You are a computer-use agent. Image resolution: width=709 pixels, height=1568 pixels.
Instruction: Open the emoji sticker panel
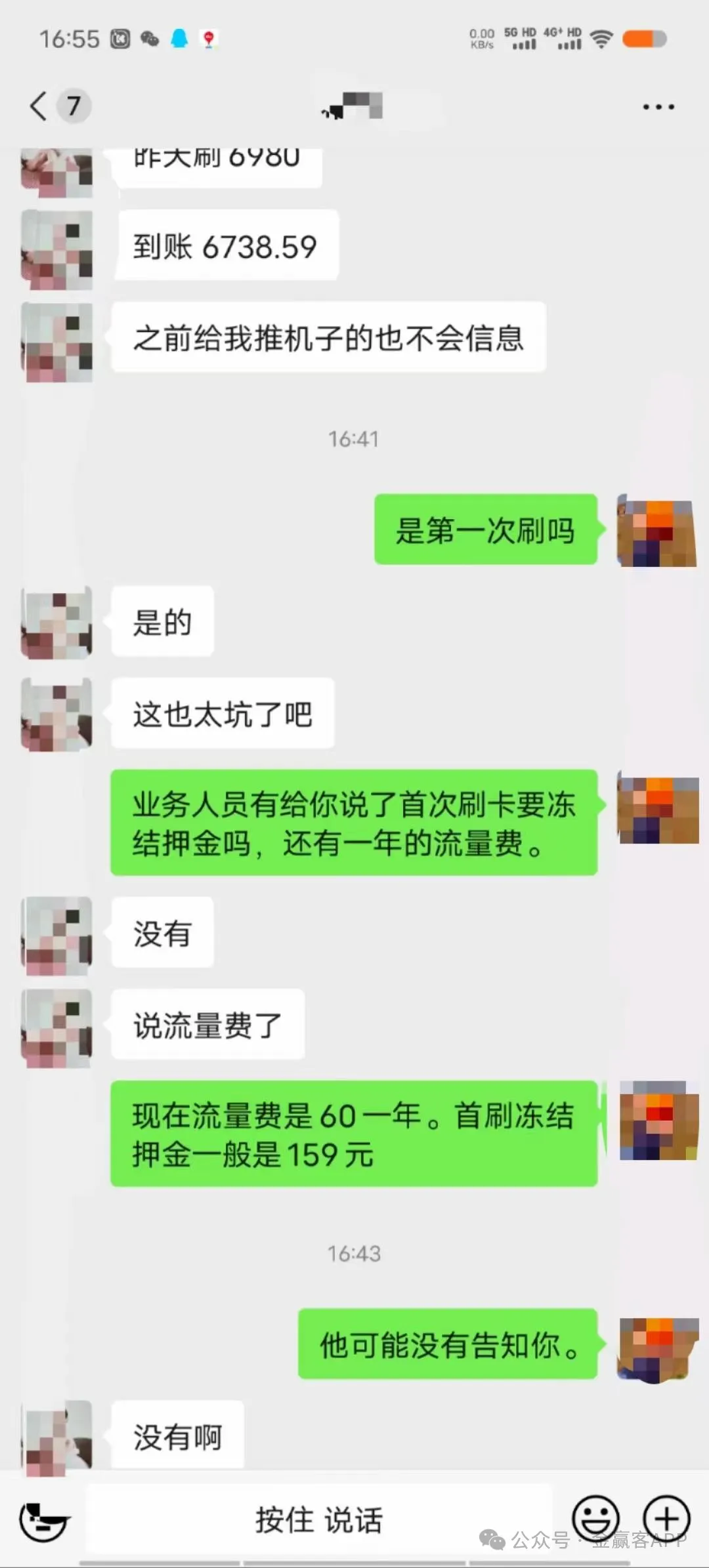(595, 1518)
